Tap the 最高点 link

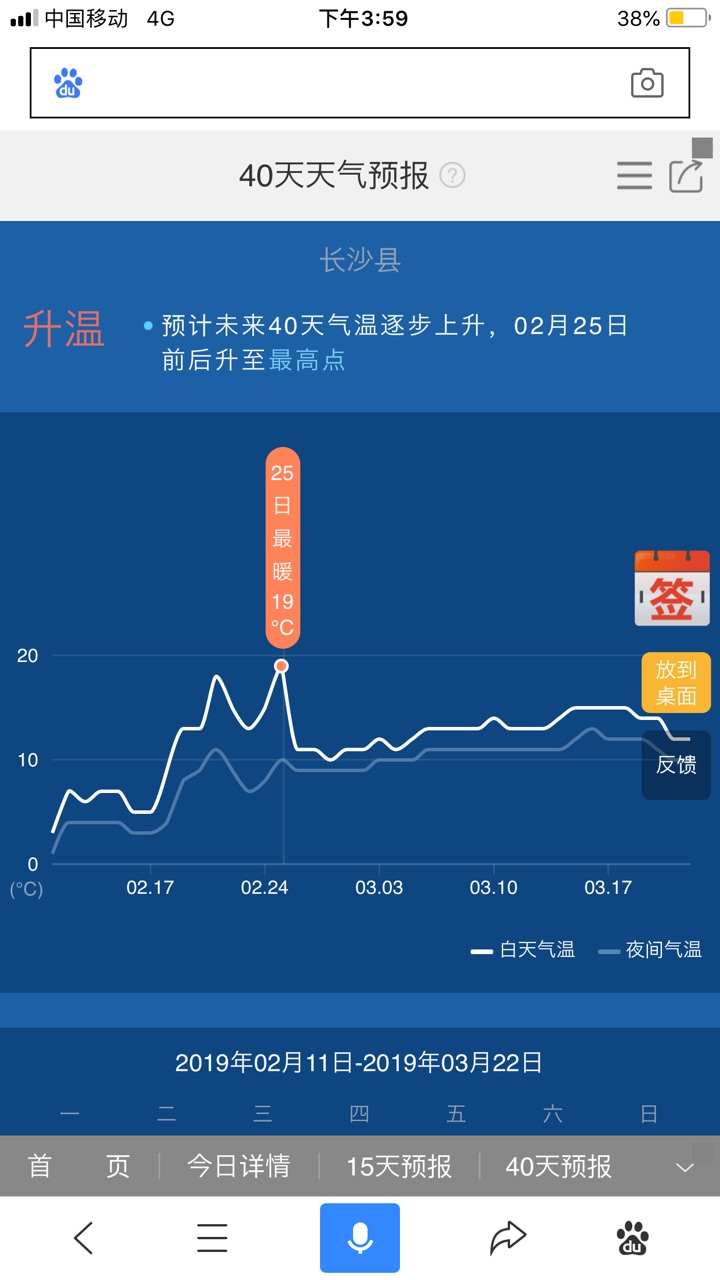(x=307, y=360)
